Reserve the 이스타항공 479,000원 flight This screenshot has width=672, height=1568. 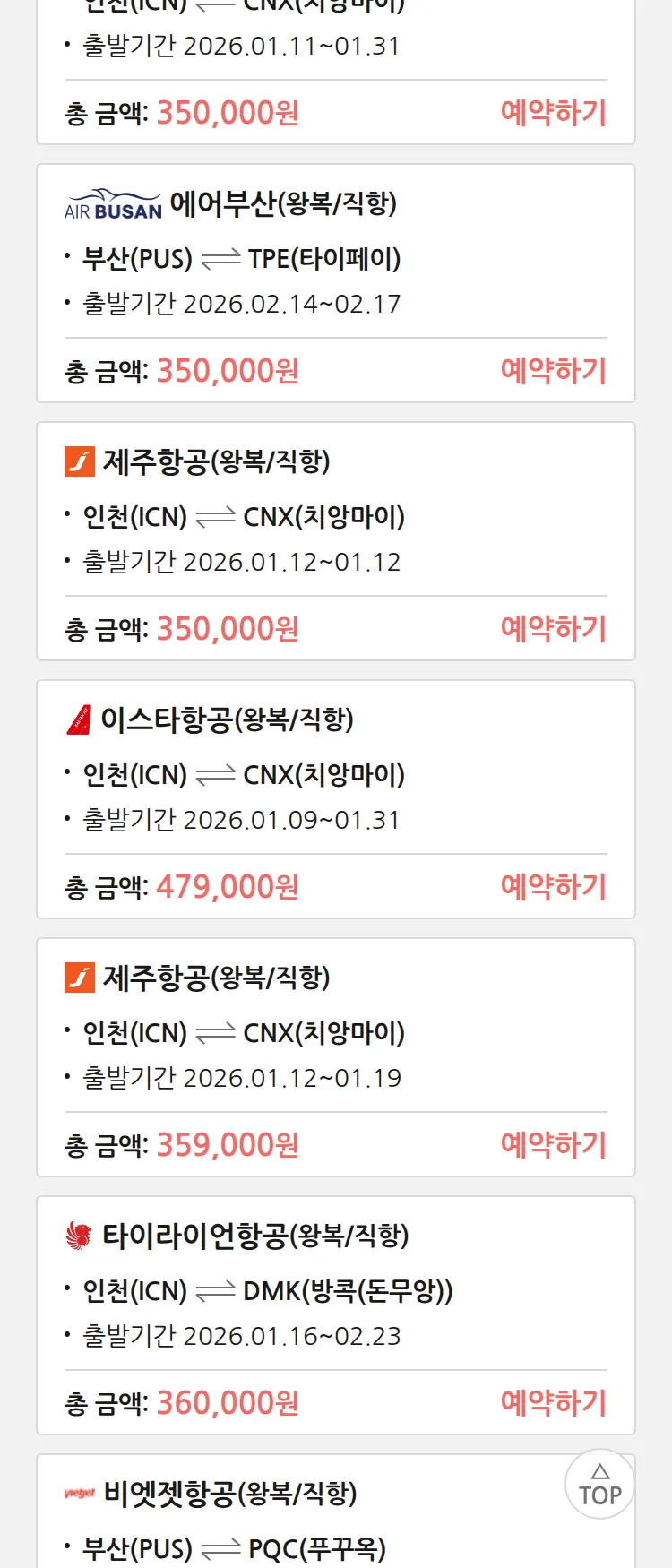tap(553, 886)
